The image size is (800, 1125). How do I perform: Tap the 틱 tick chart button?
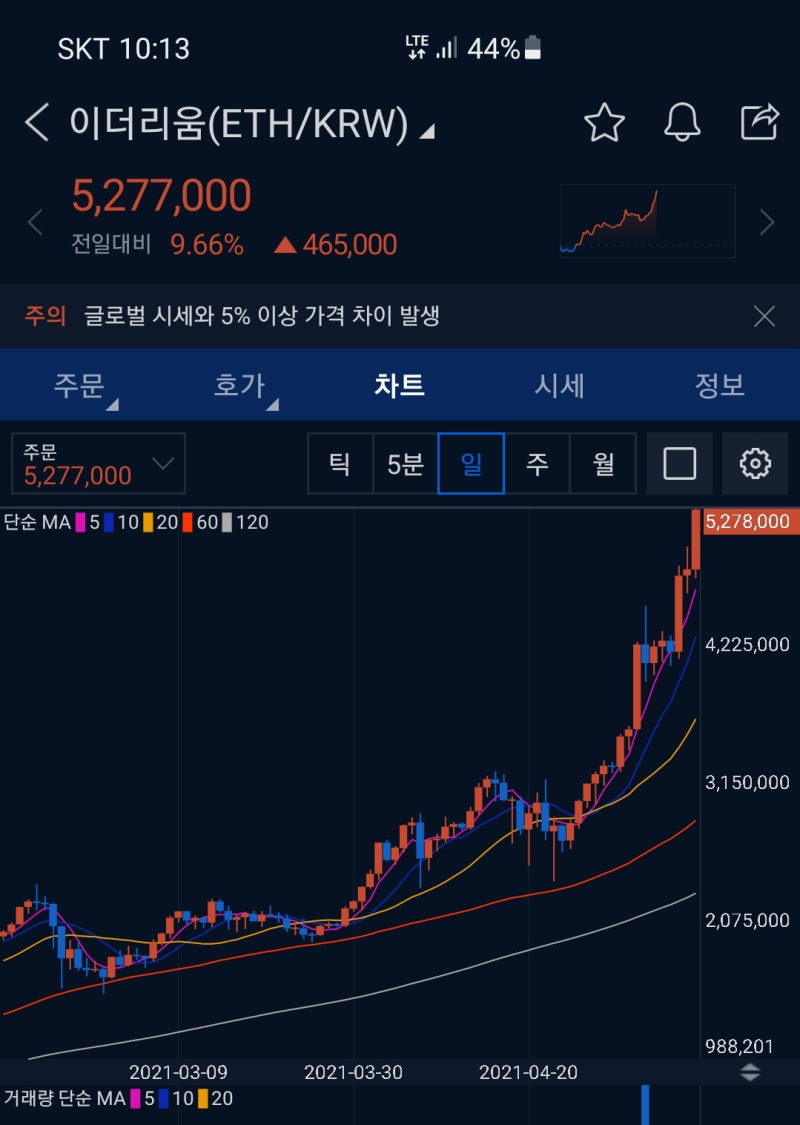(x=338, y=463)
